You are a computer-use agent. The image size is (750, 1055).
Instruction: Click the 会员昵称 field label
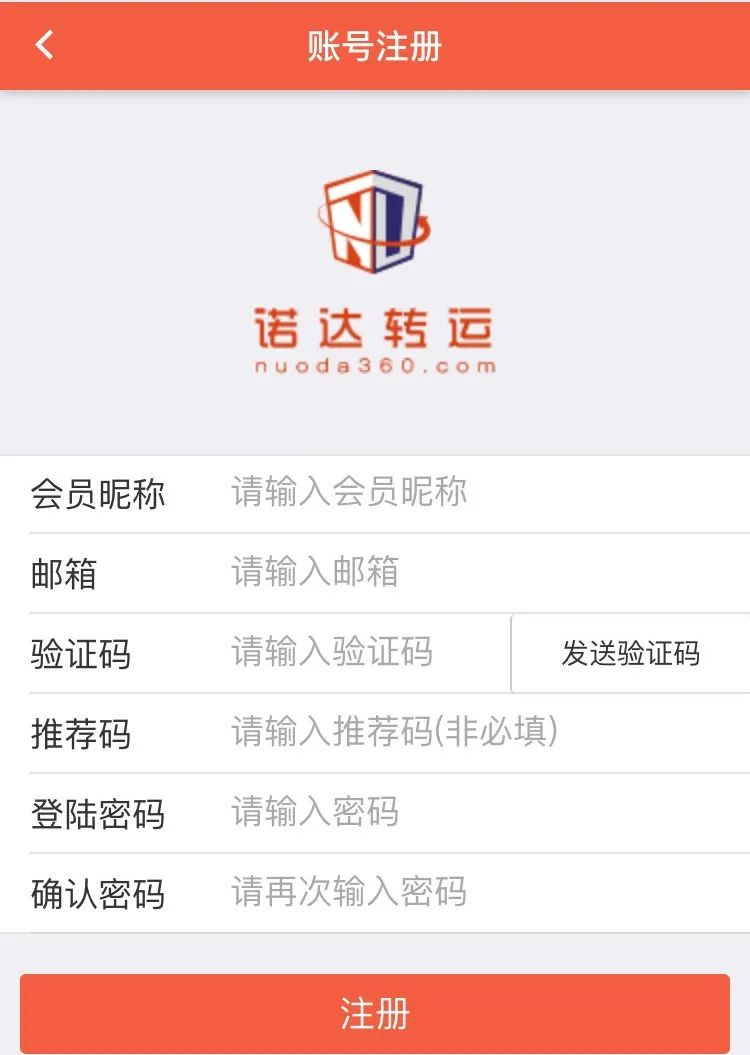tap(100, 493)
